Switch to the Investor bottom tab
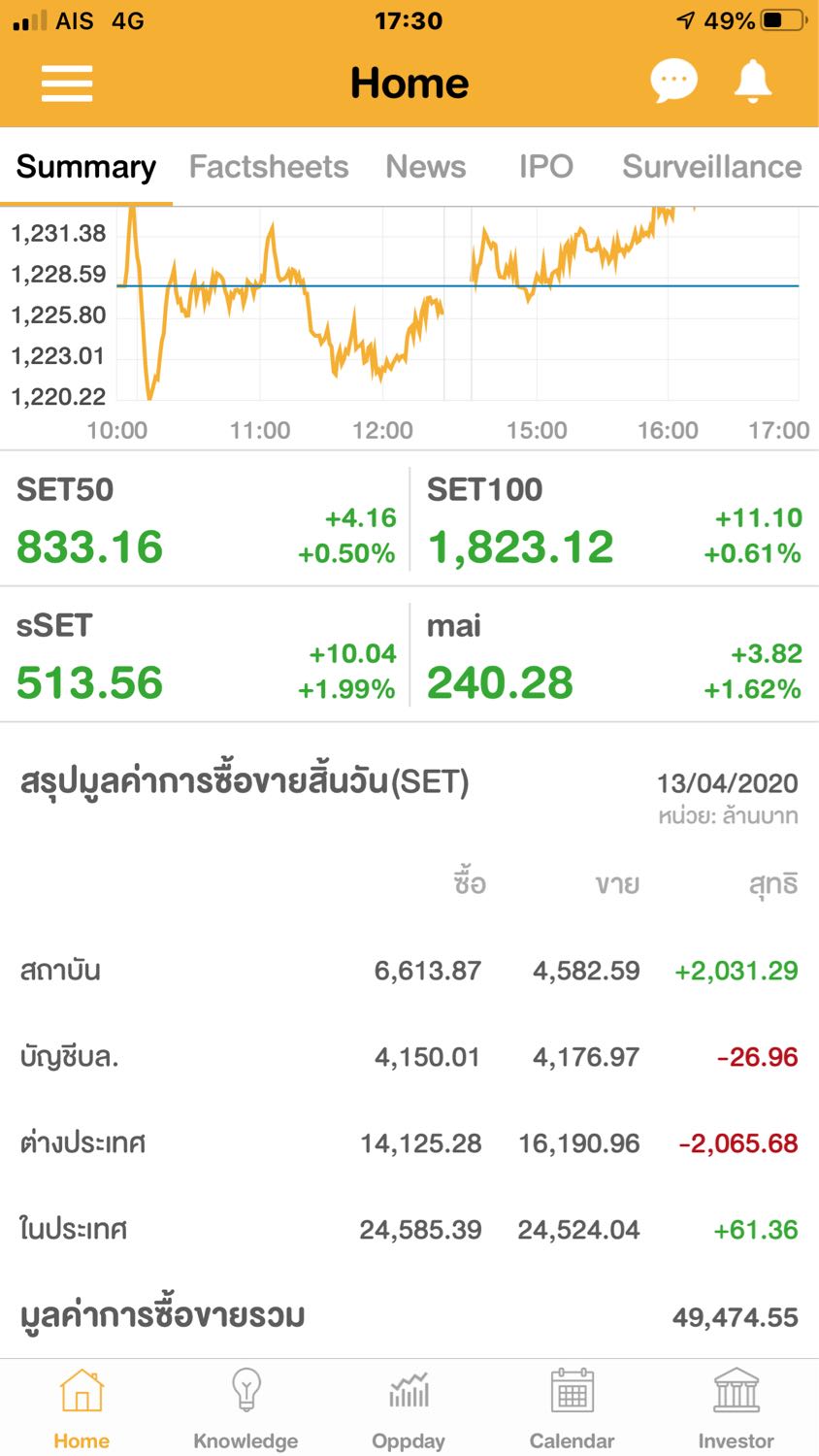Screen dimensions: 819x1456 tap(736, 1407)
